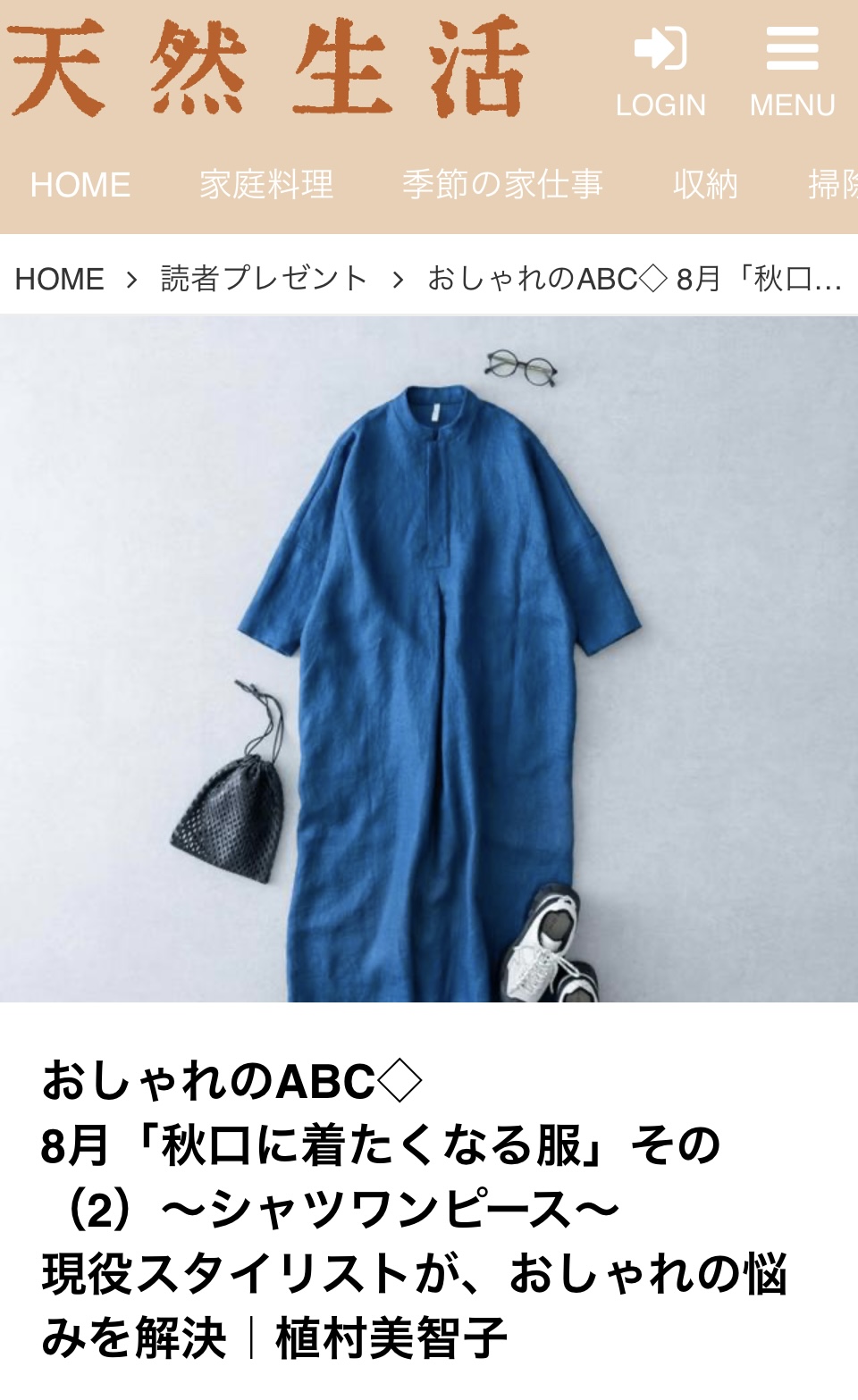Go to the 天然生活 site logo
Screen dimensions: 858x1400
pos(268,68)
